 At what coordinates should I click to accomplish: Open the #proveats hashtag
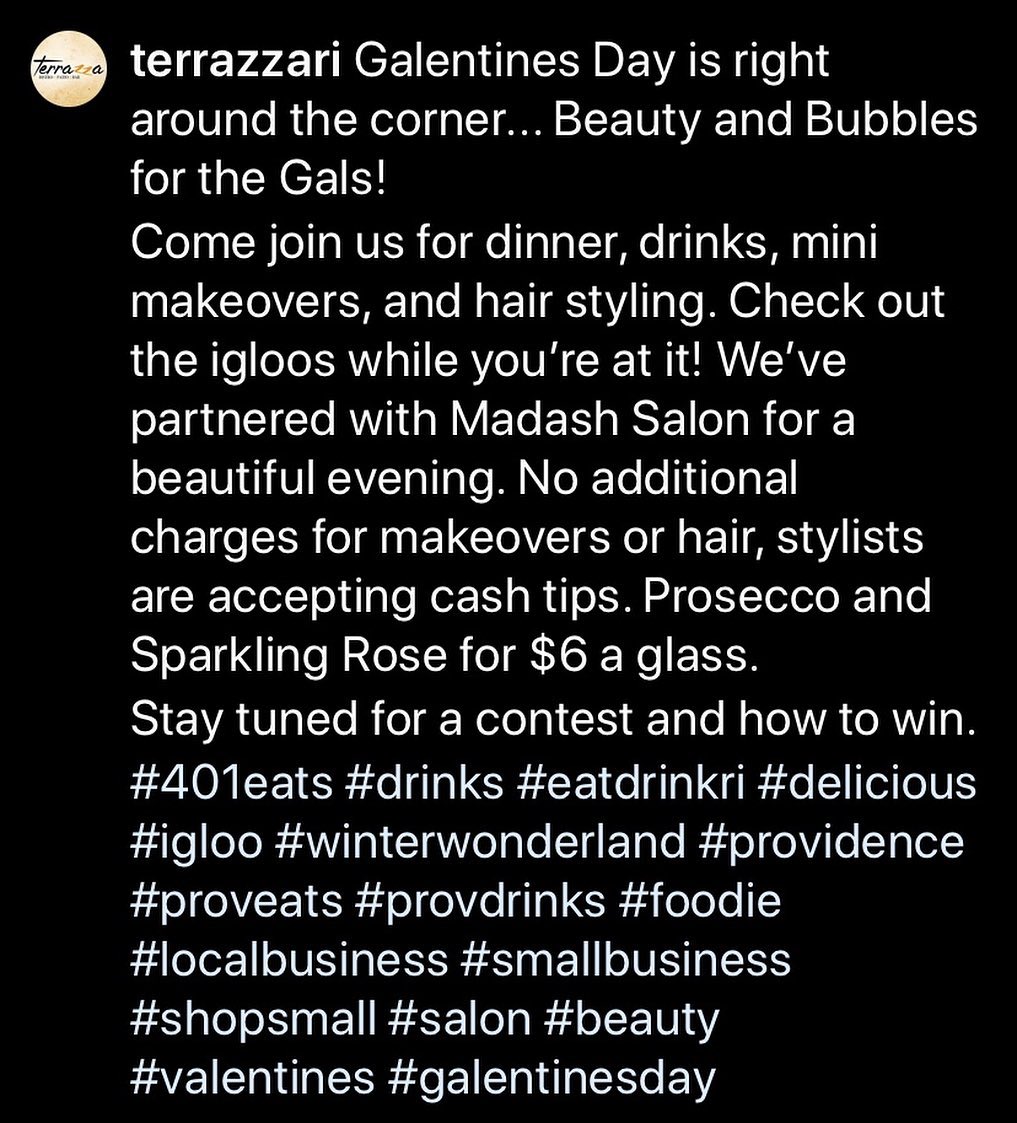(235, 901)
